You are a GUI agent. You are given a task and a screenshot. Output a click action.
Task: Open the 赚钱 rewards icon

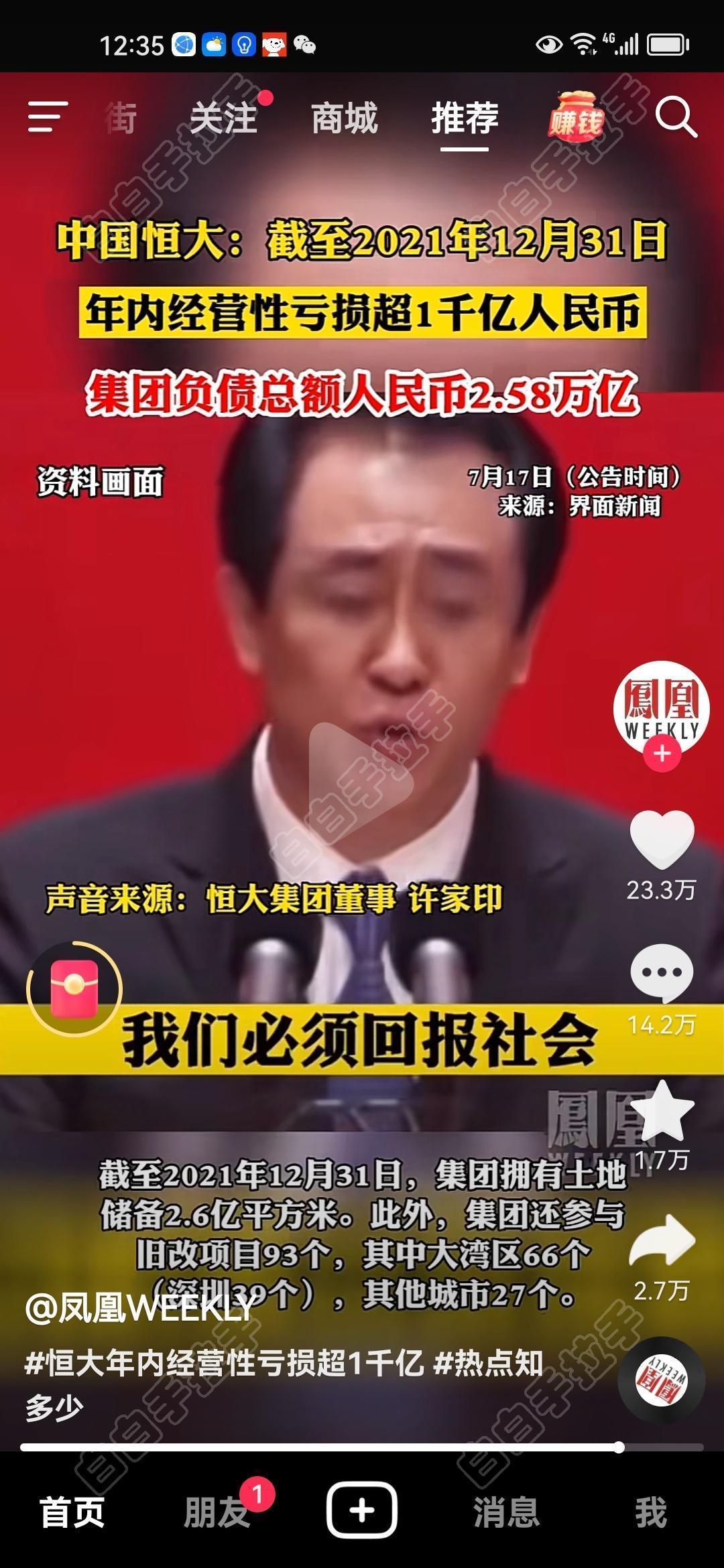576,118
